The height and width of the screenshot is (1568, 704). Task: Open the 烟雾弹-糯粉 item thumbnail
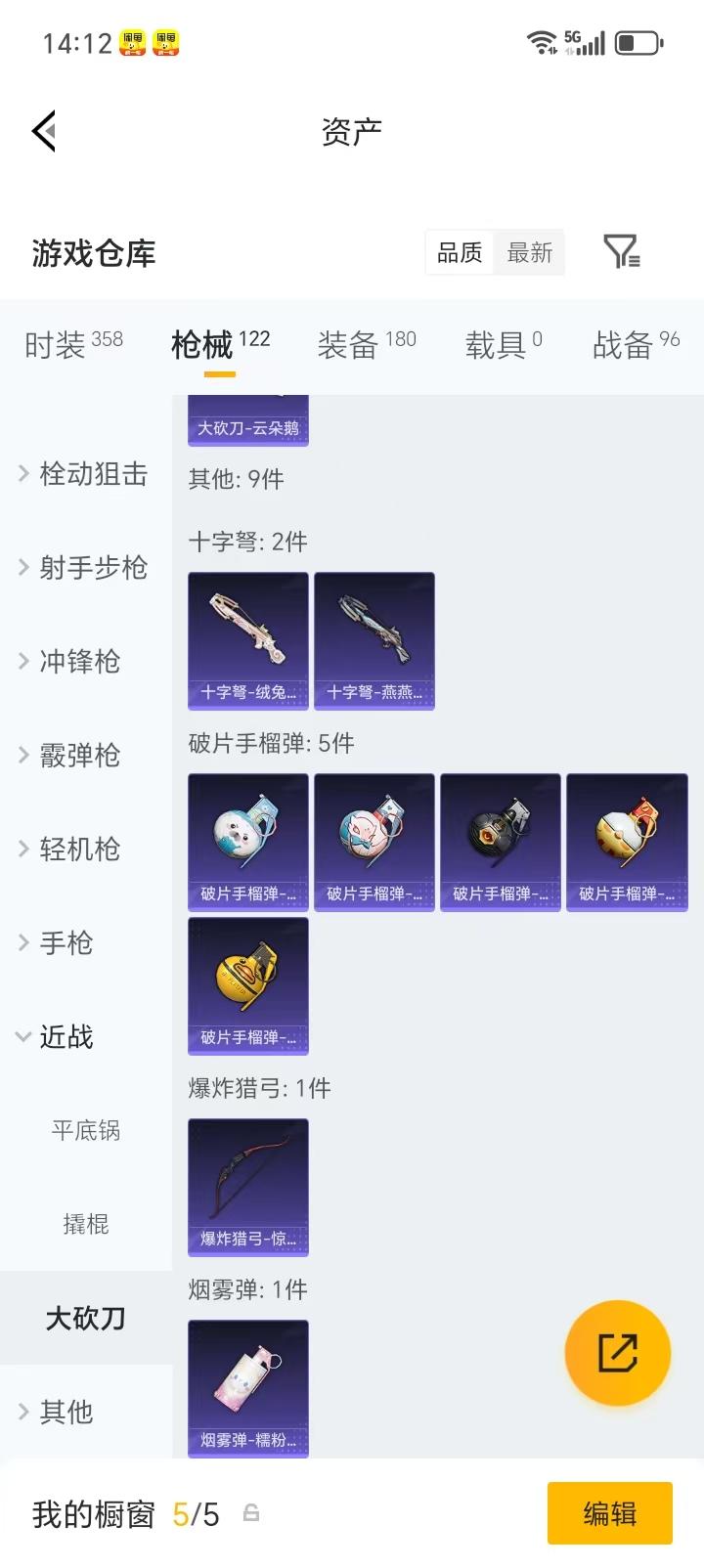pyautogui.click(x=247, y=1388)
